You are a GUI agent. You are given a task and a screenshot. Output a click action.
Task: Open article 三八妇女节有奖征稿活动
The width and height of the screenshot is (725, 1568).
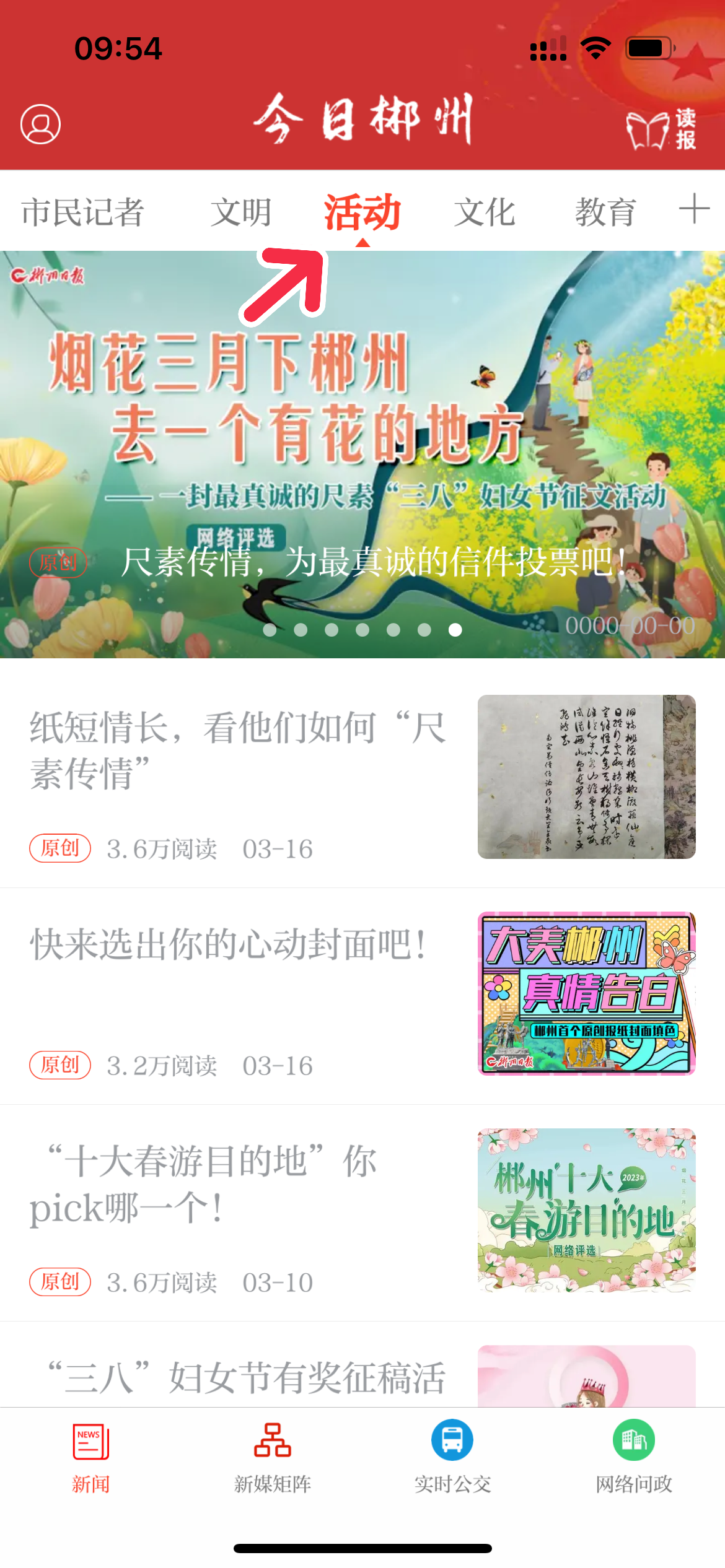tap(248, 1376)
